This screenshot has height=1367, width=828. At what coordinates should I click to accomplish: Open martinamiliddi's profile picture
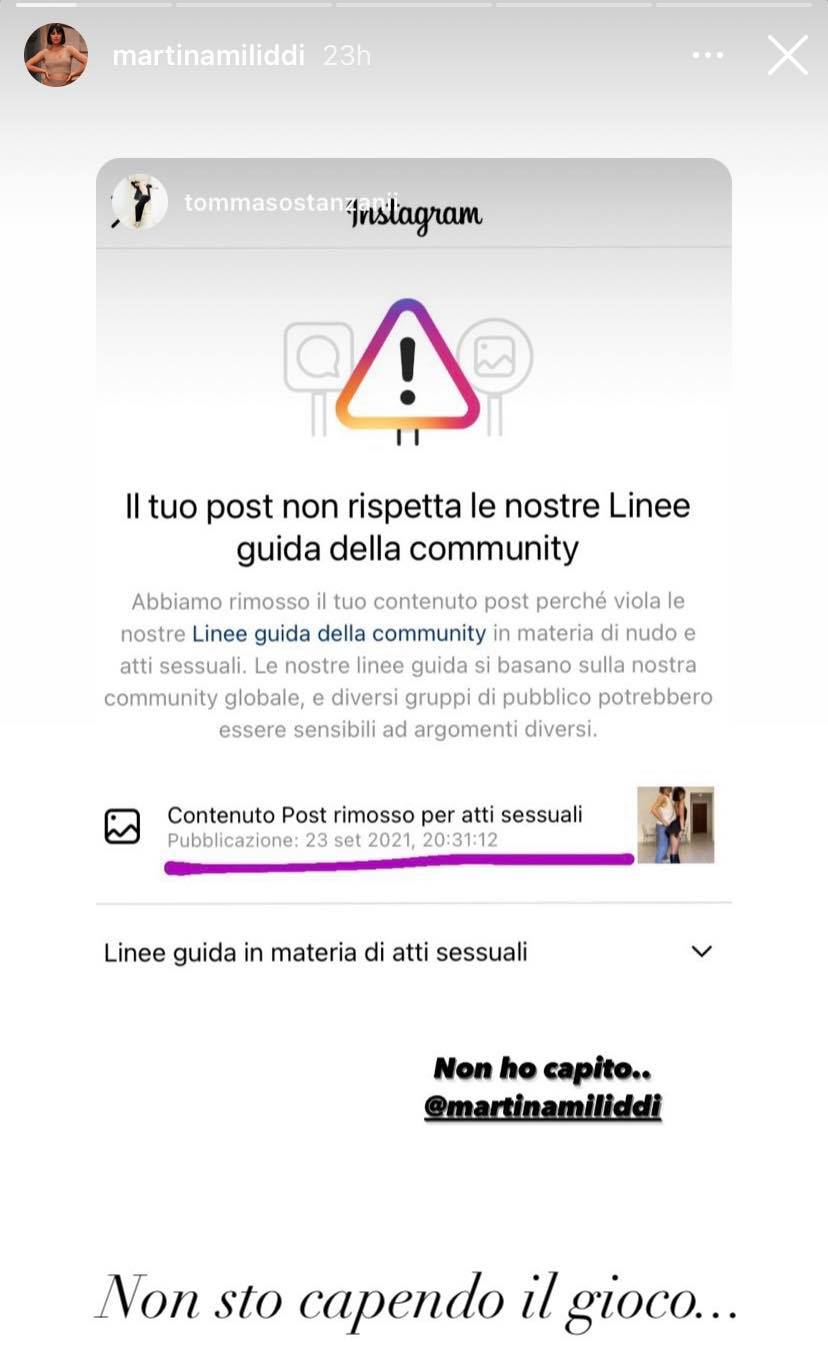coord(56,55)
